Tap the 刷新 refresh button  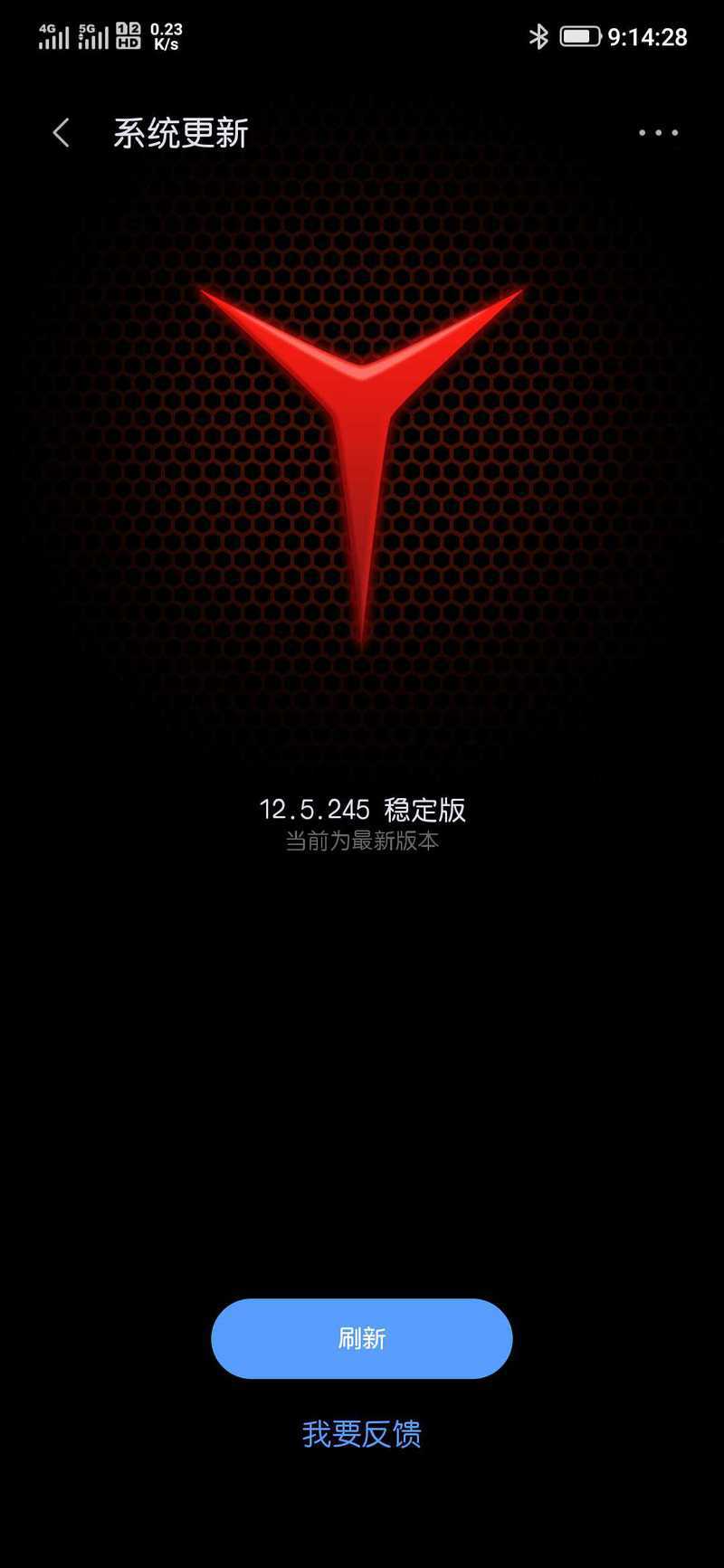pos(362,1338)
